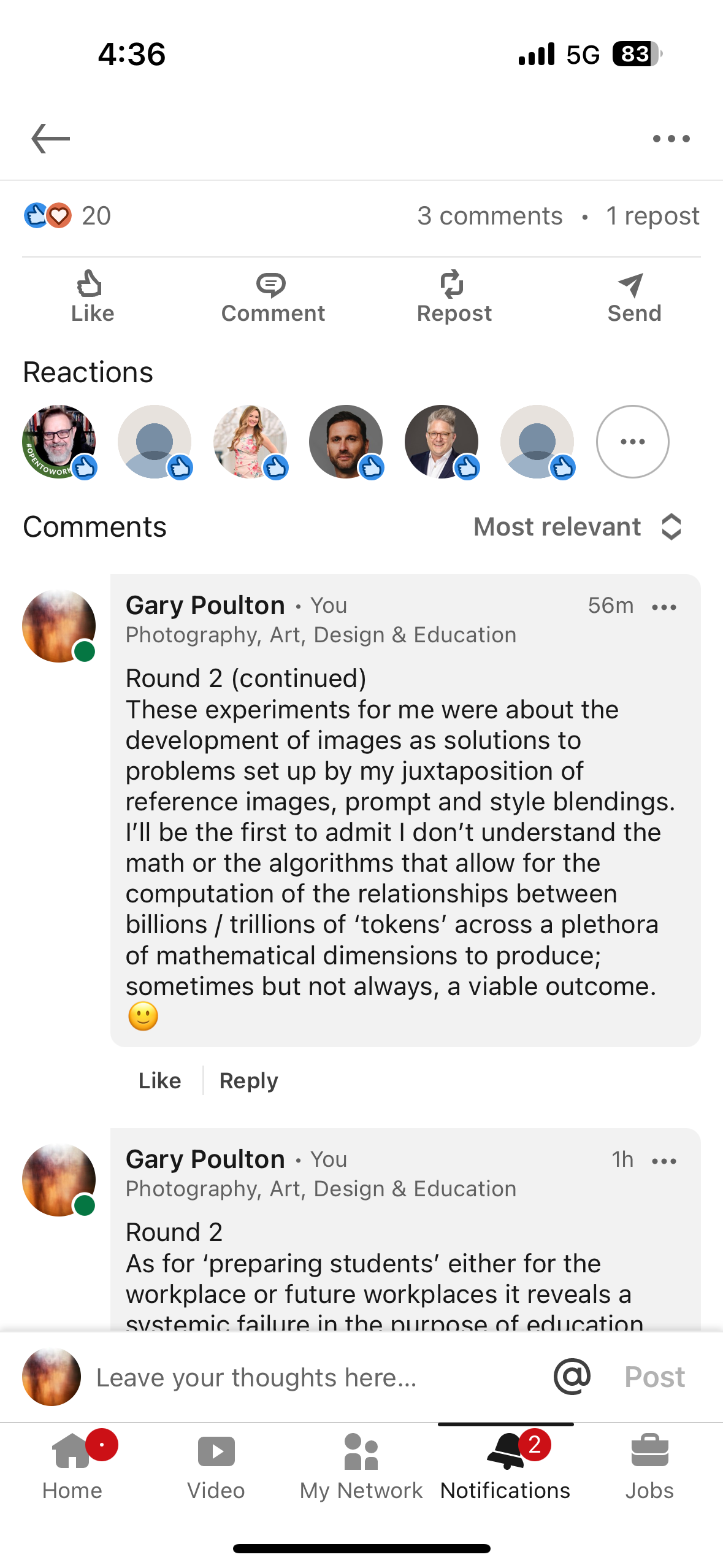
Task: Open the #OpenToWork reactor's profile picture
Action: tap(59, 442)
